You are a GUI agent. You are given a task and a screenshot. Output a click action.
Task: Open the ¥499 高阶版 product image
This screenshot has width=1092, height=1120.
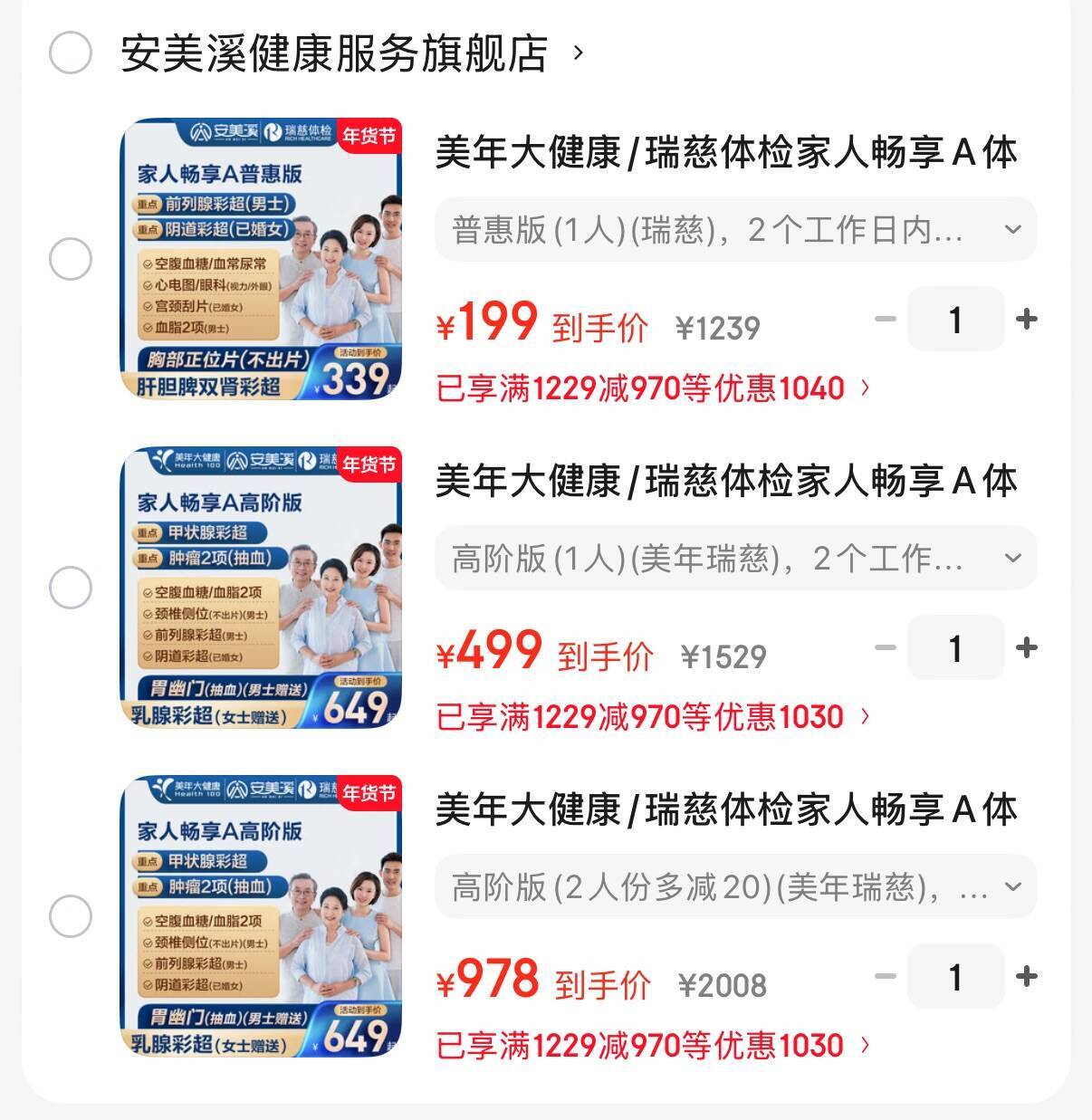pyautogui.click(x=261, y=589)
